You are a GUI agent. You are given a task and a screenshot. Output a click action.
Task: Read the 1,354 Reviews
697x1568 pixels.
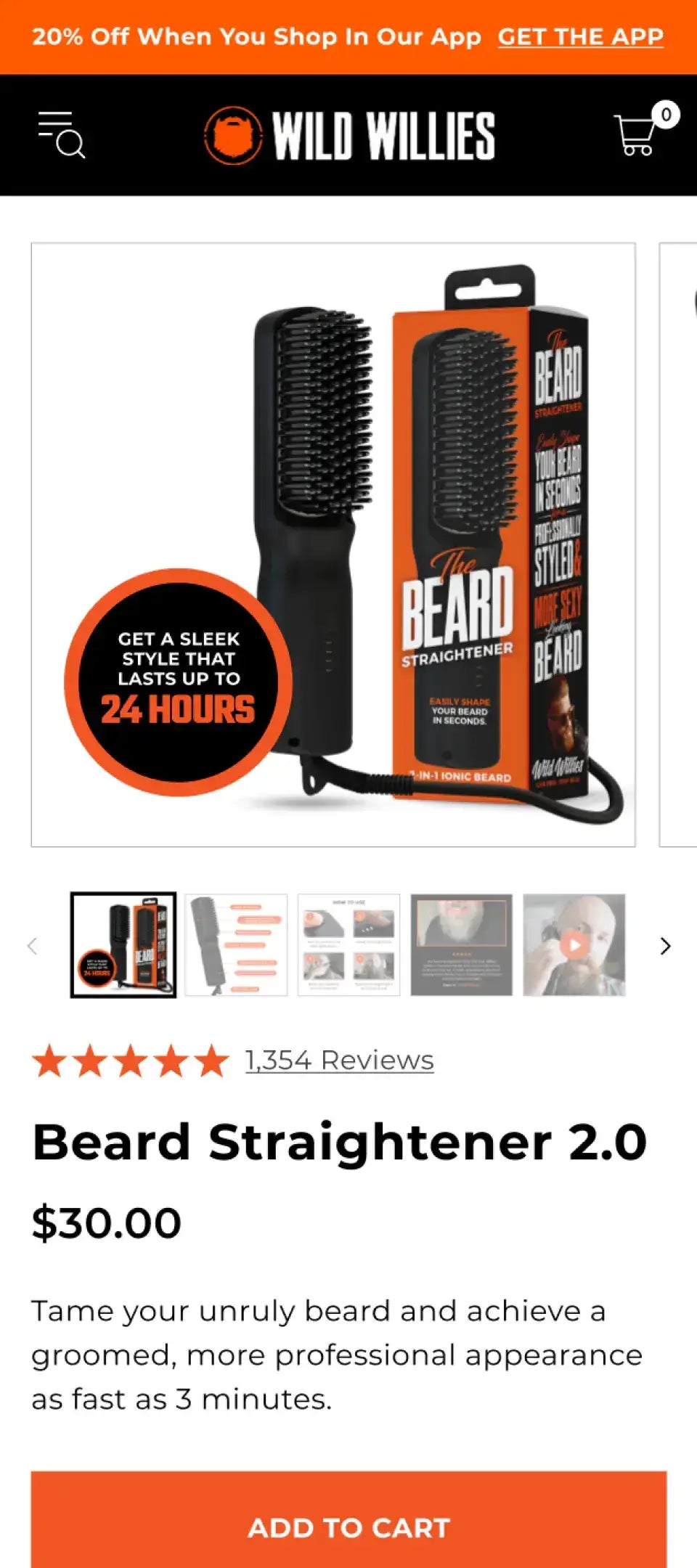click(x=339, y=1061)
